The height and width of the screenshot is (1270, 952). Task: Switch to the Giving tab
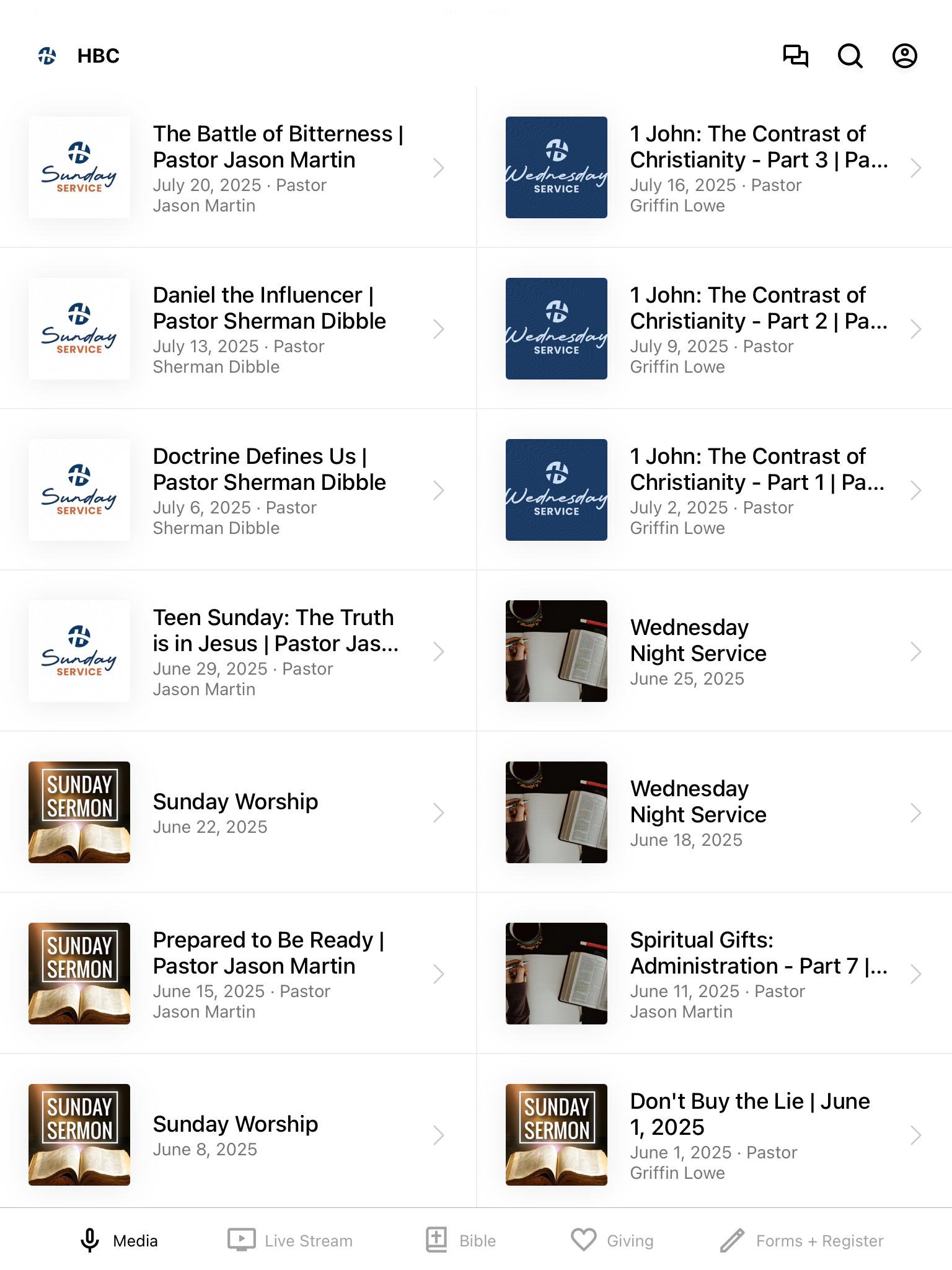point(612,1240)
